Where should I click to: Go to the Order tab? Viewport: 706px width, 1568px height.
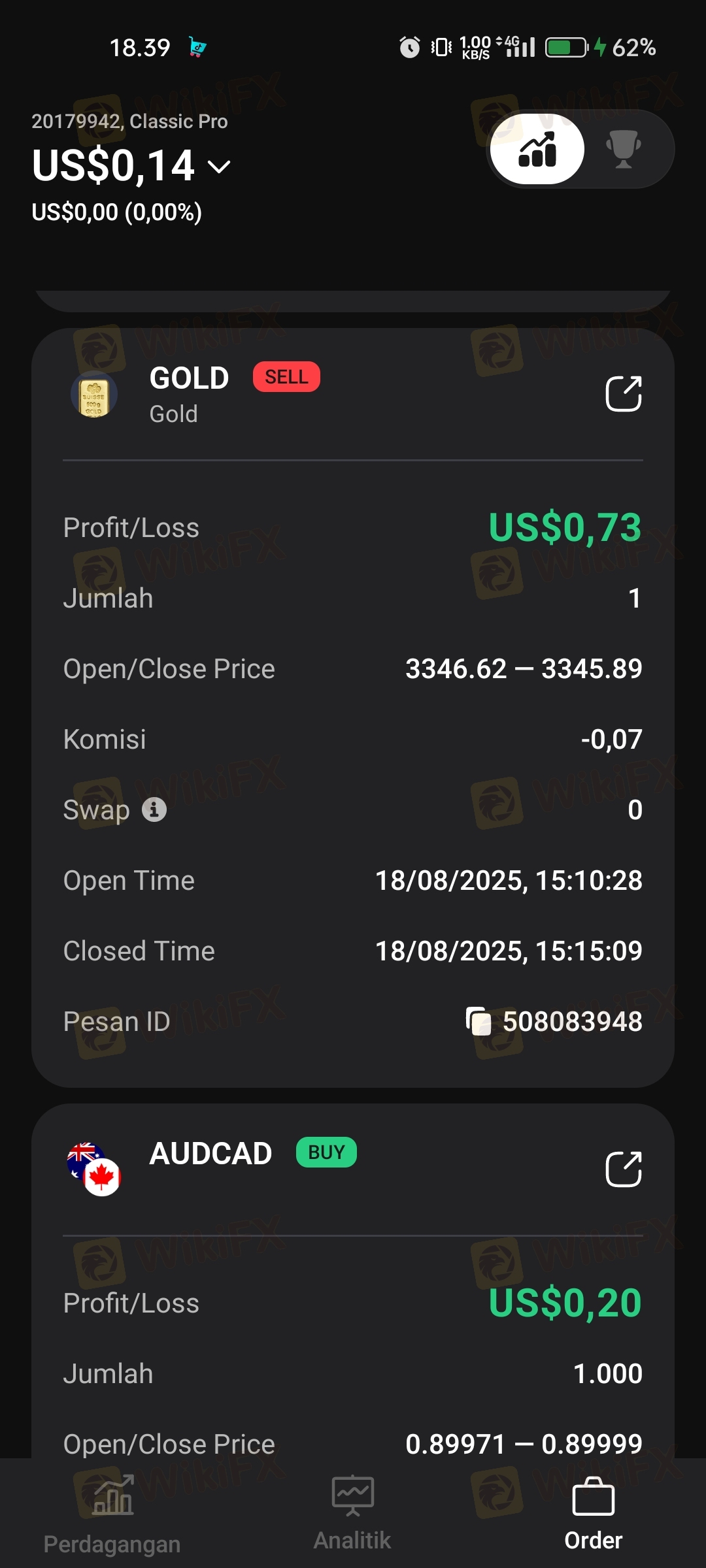[x=593, y=1514]
